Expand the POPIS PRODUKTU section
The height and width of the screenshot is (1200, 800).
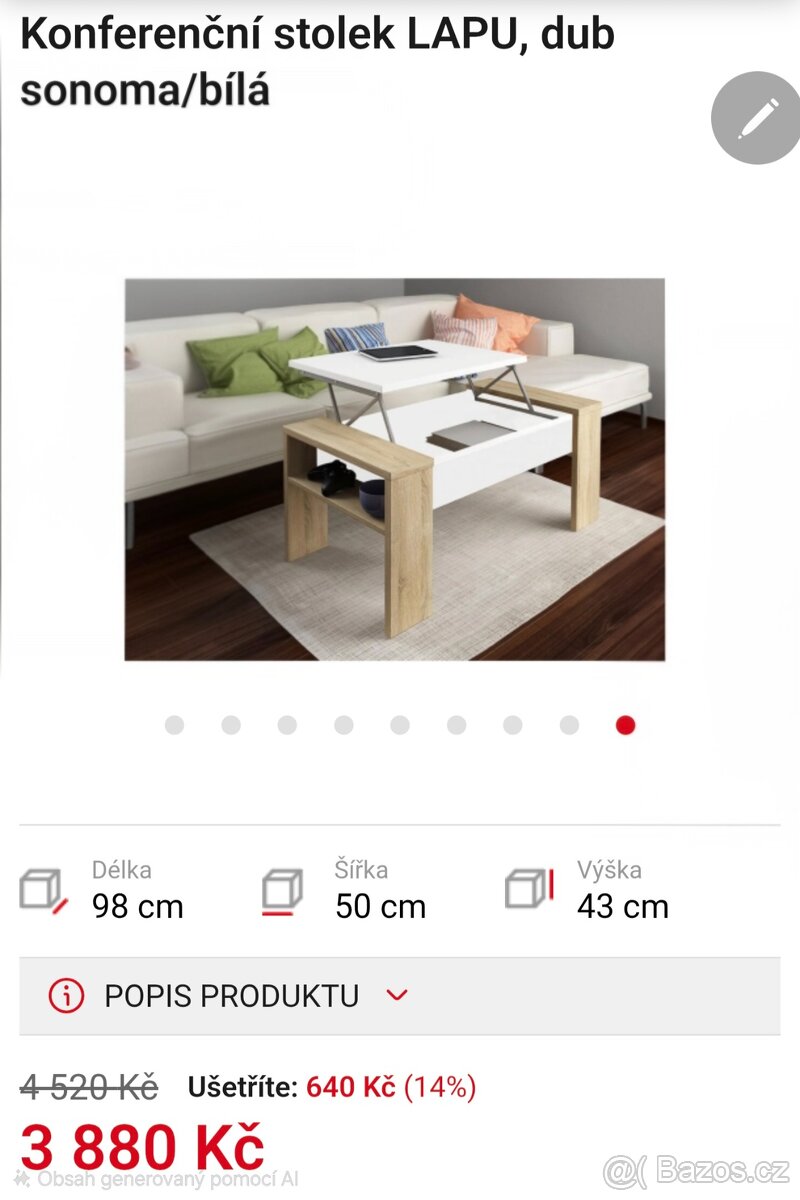[398, 995]
